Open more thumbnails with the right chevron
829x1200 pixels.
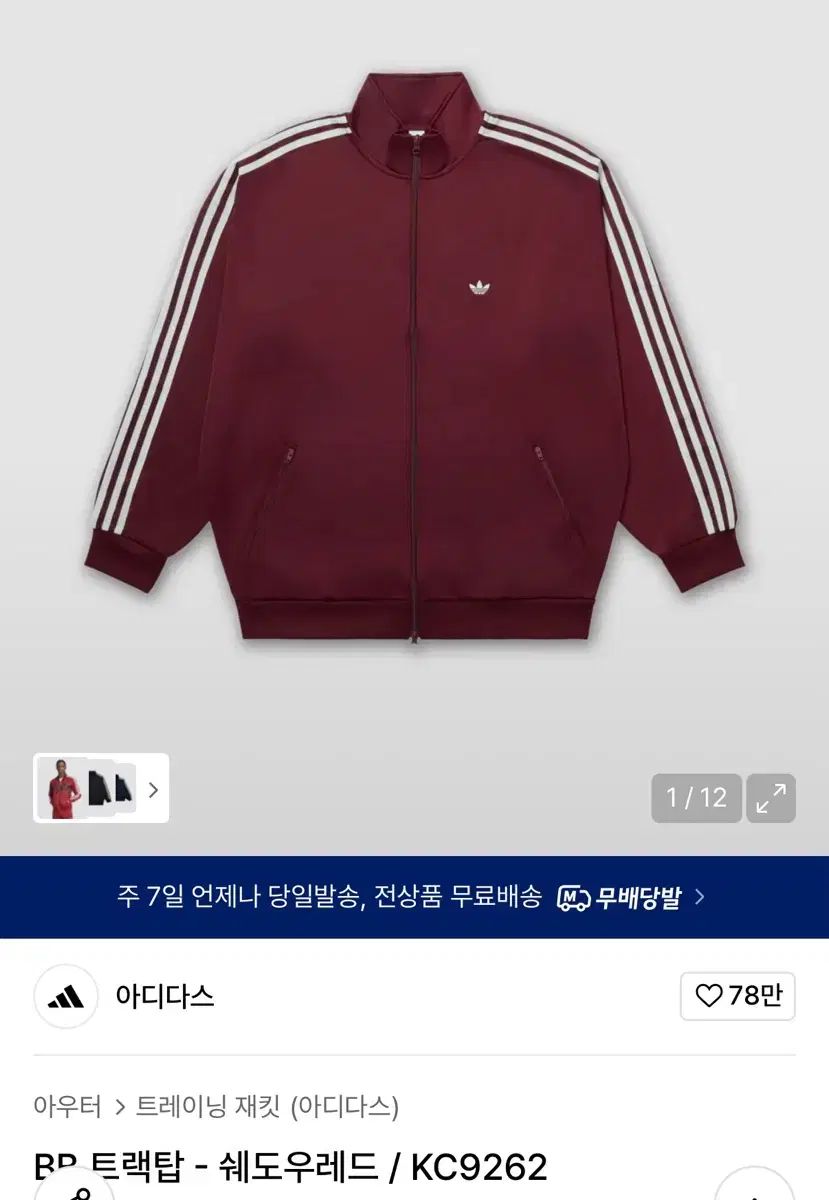pos(153,790)
